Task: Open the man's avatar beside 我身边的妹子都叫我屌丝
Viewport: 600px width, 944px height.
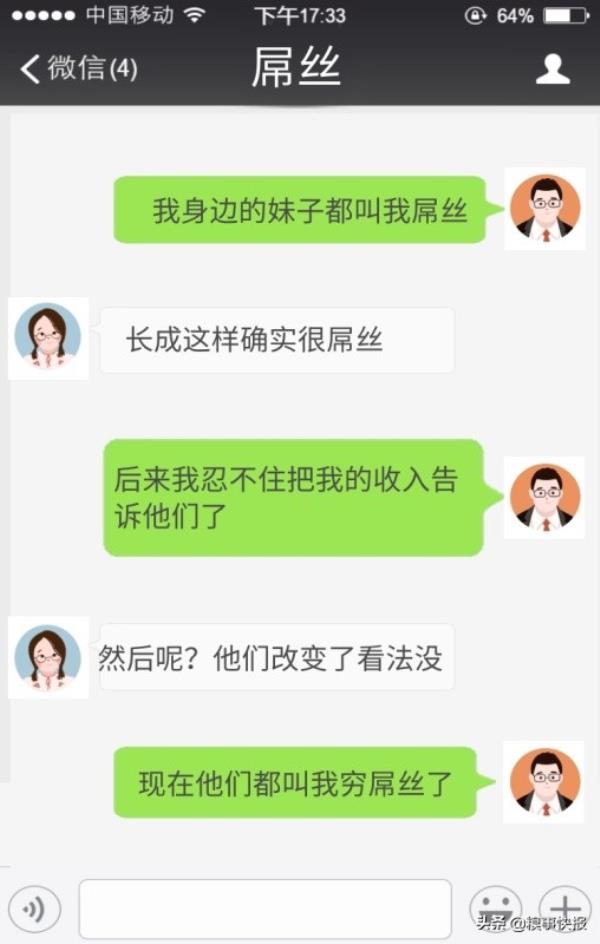Action: (545, 209)
